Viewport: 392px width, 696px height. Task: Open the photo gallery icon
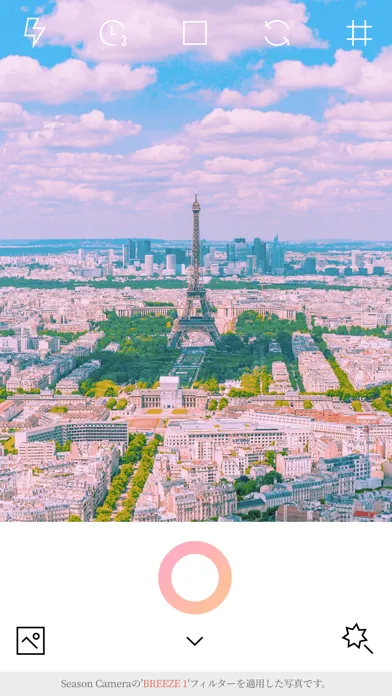(x=31, y=641)
